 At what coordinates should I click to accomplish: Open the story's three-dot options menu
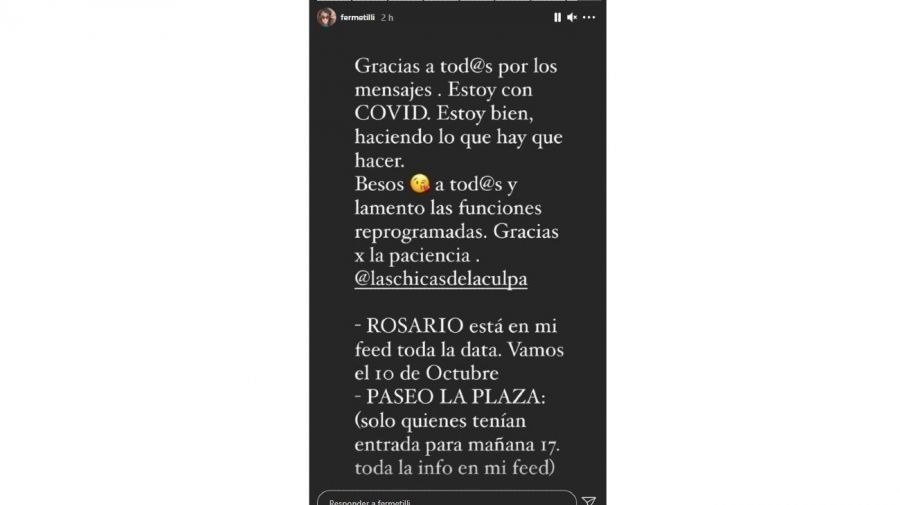pyautogui.click(x=588, y=17)
